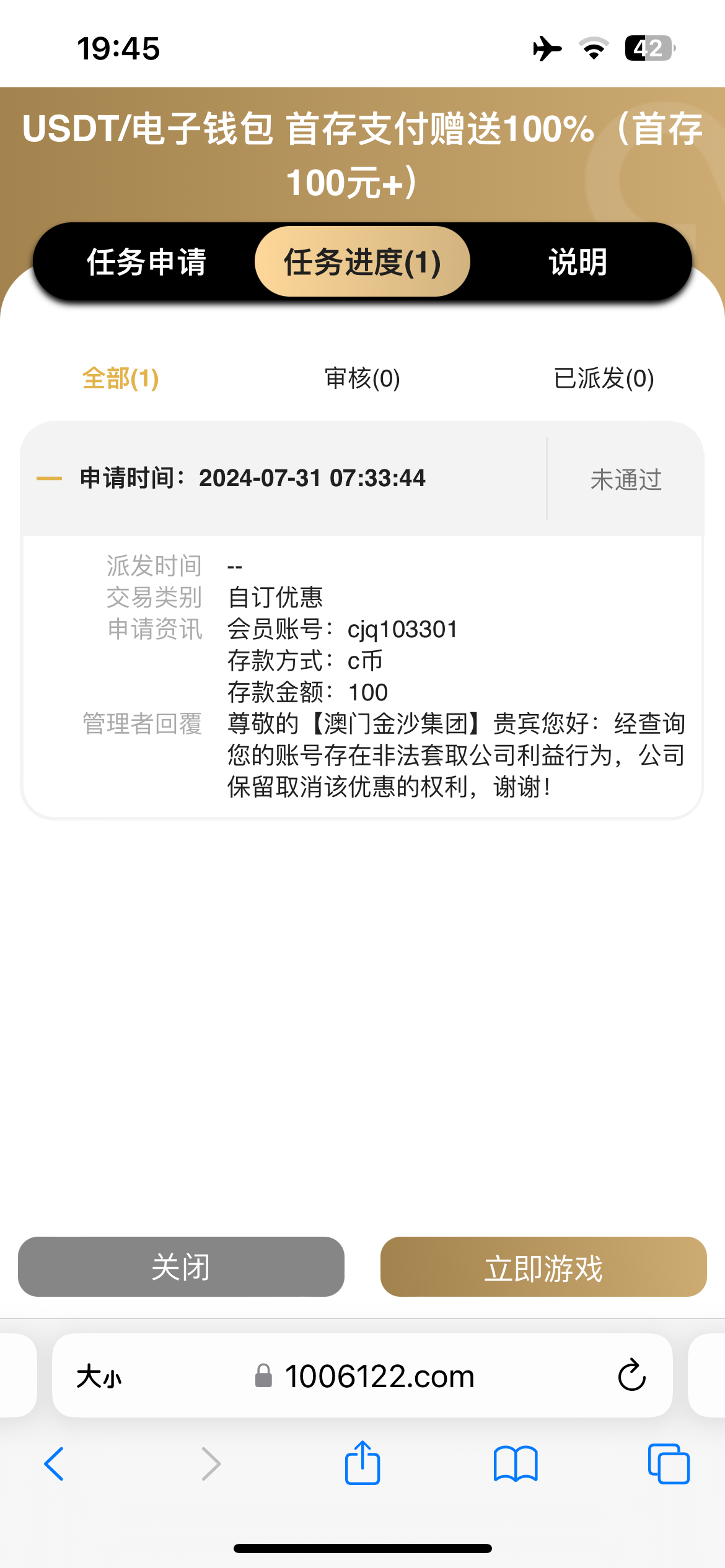Show the 全部(1) filter list
The image size is (725, 1568).
[x=121, y=378]
